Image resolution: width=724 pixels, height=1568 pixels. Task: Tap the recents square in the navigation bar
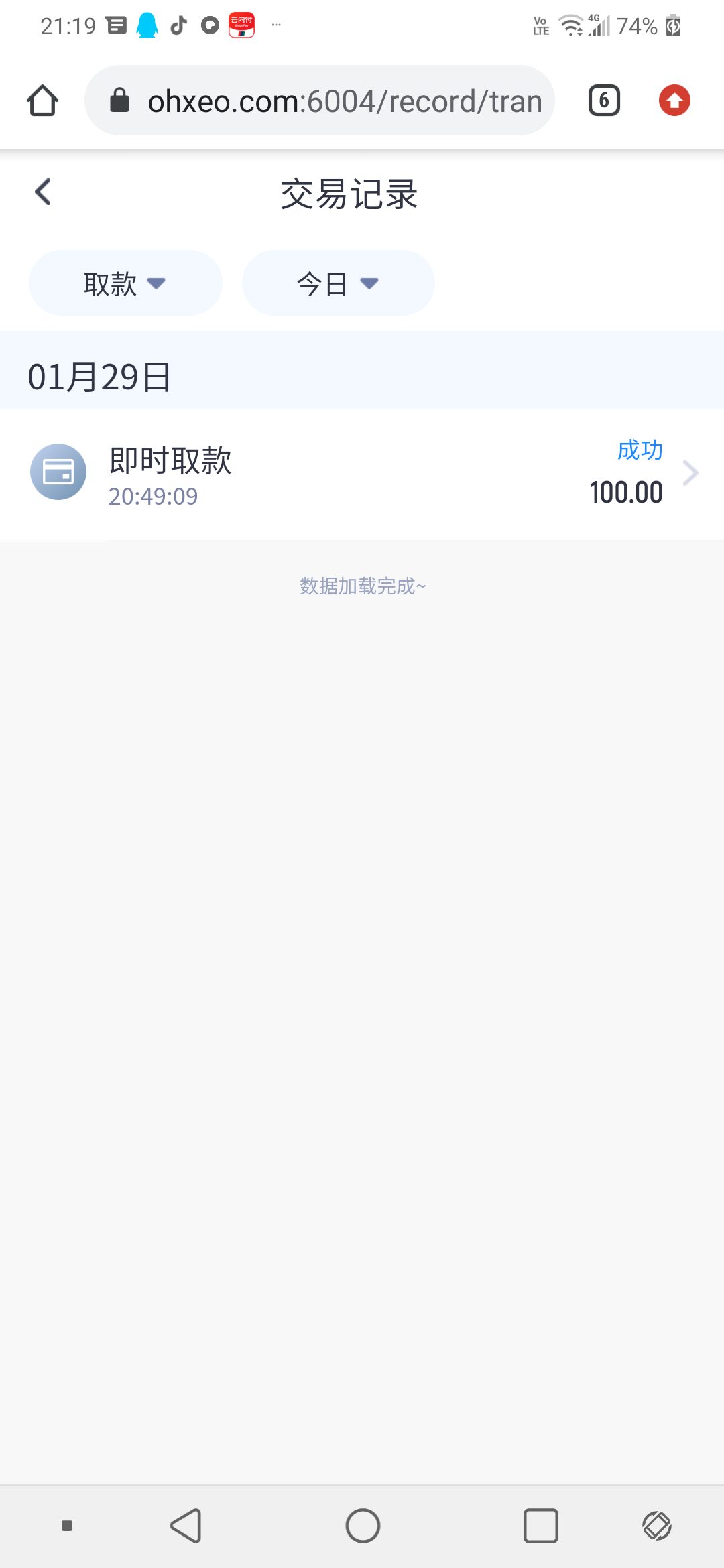541,1526
